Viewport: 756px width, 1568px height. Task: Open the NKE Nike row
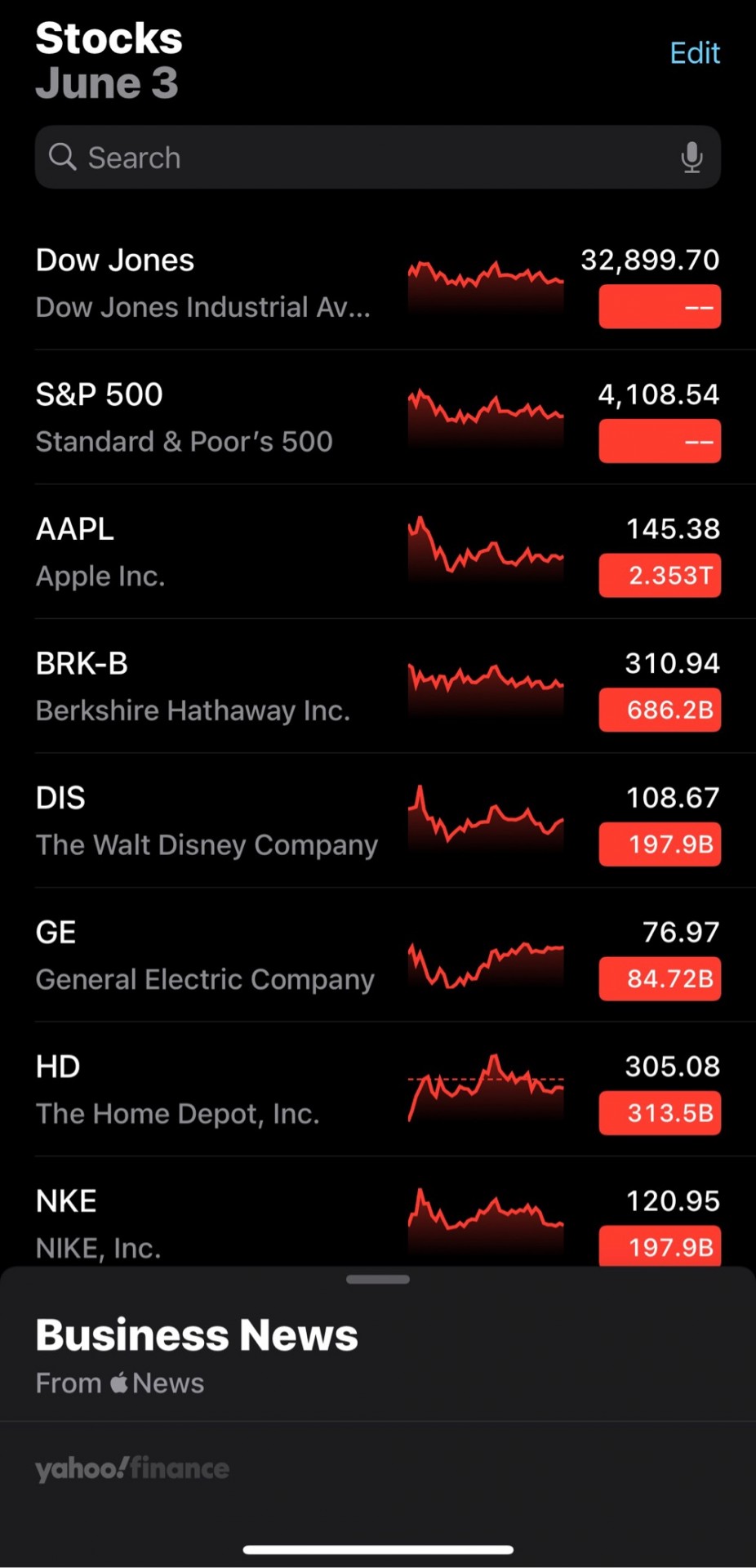click(377, 1213)
